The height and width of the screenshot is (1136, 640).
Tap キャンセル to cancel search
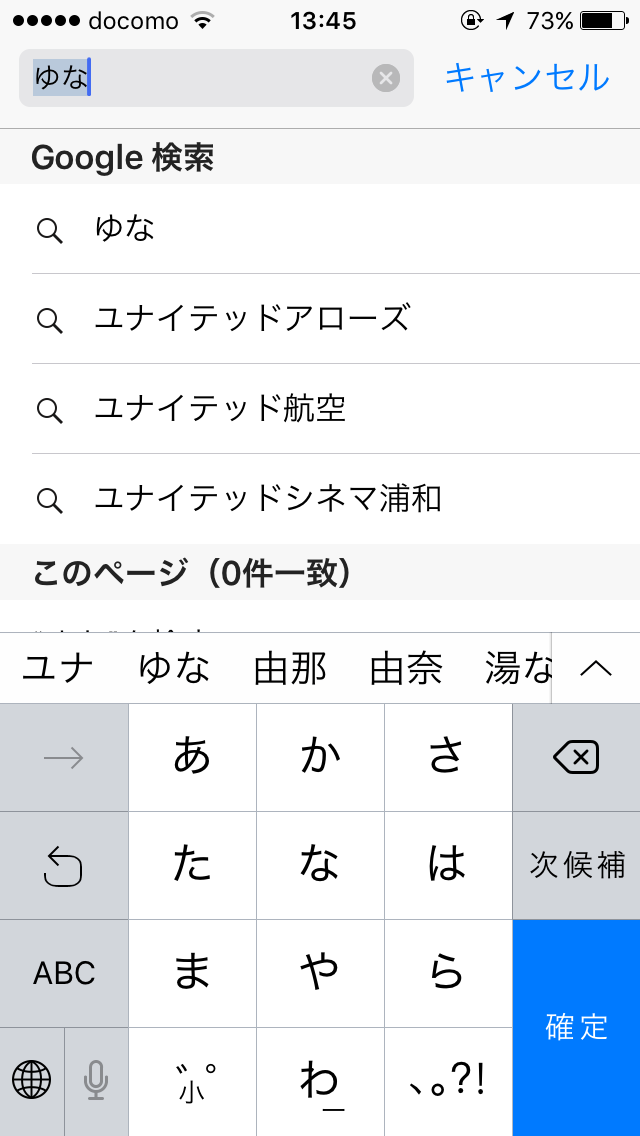tap(527, 78)
